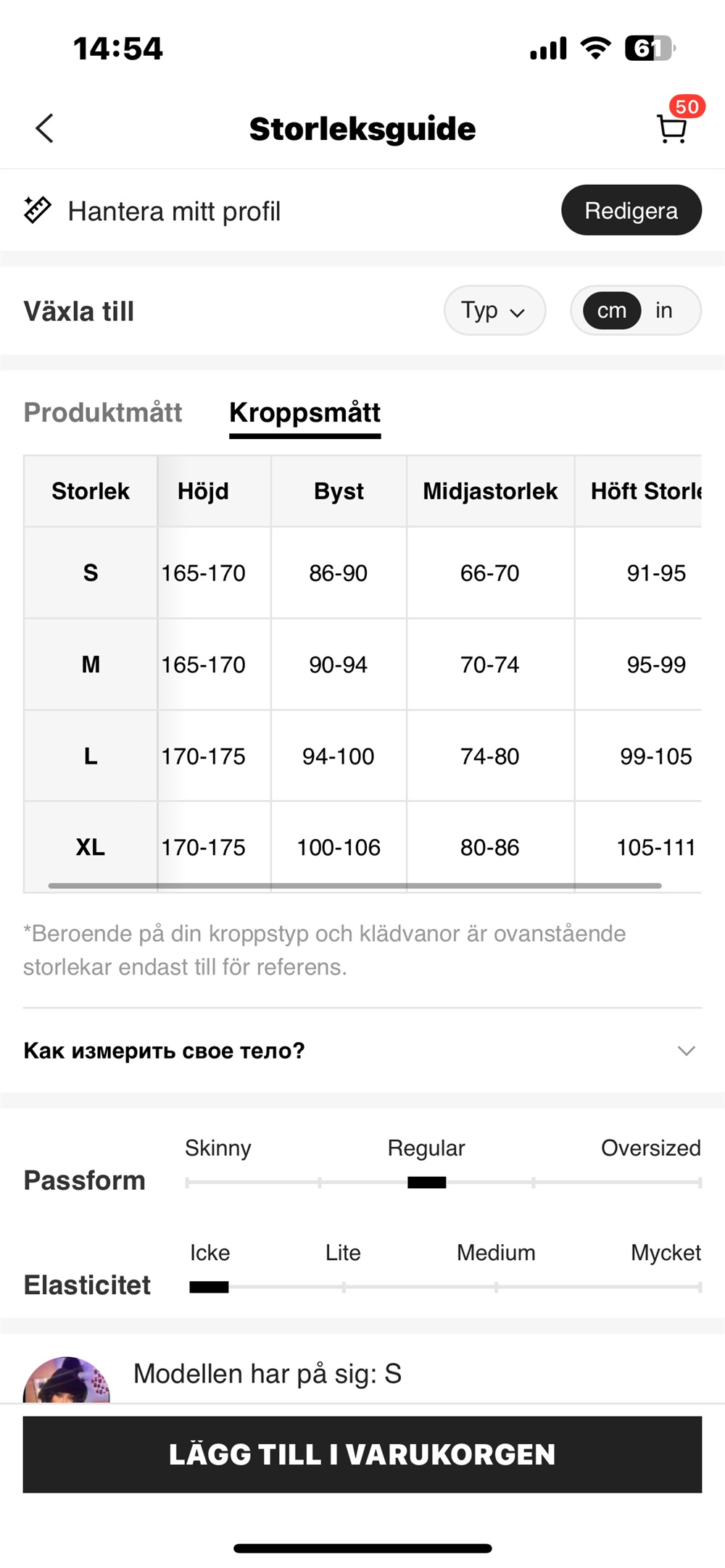This screenshot has height=1568, width=725.
Task: Select the Kroppsmått tab
Action: pyautogui.click(x=304, y=412)
